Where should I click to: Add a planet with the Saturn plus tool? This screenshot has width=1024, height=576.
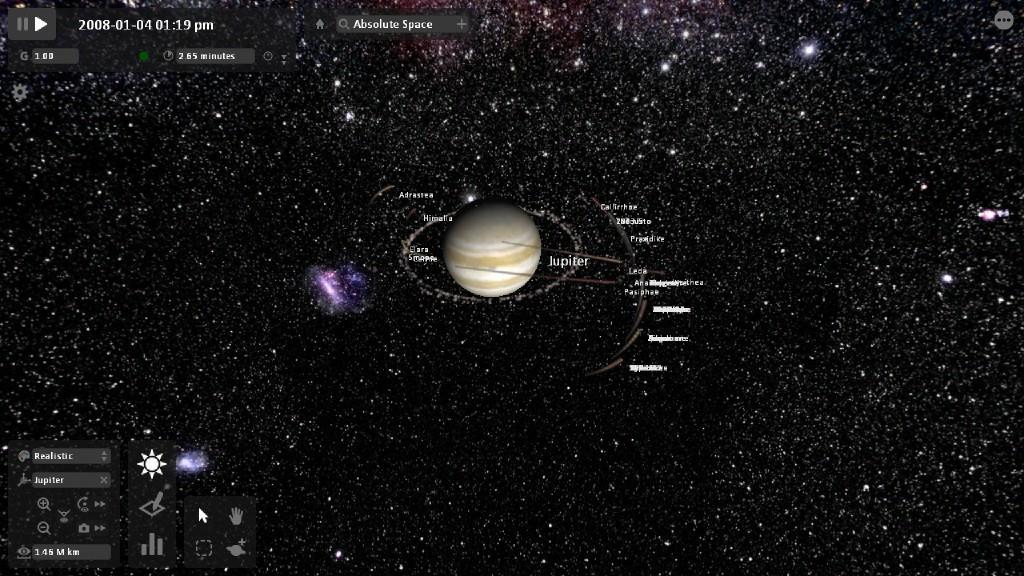[x=236, y=548]
